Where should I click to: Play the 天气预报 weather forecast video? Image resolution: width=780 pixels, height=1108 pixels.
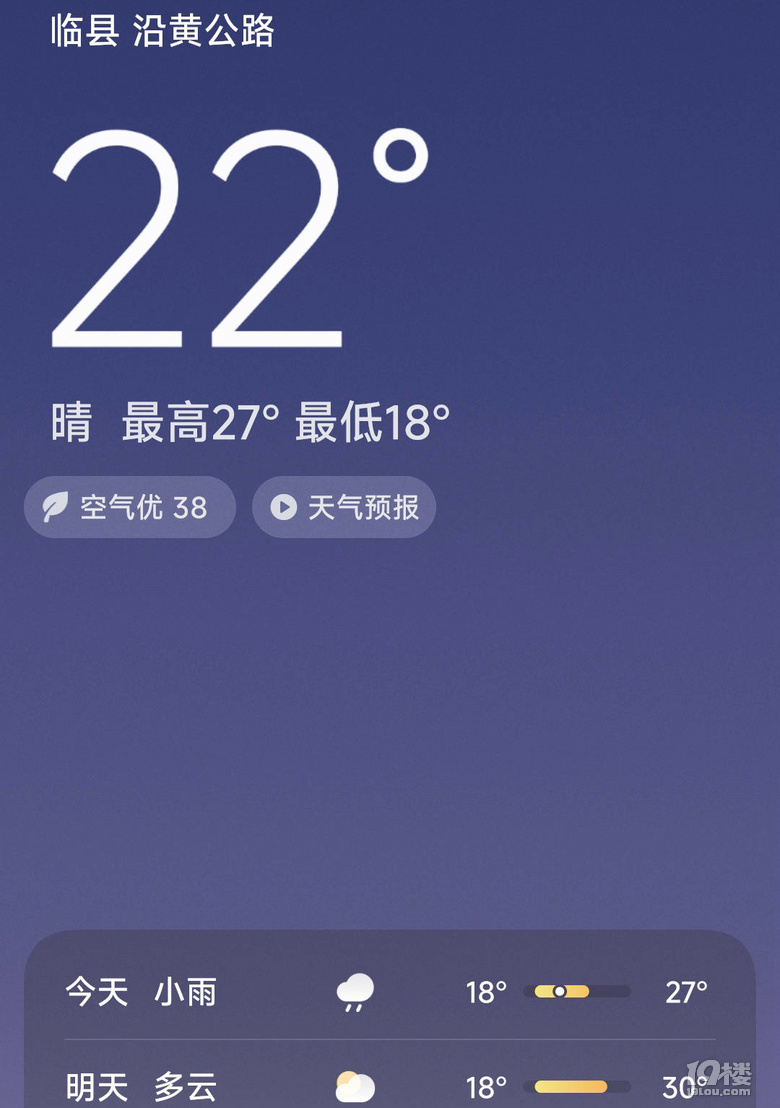[x=344, y=507]
